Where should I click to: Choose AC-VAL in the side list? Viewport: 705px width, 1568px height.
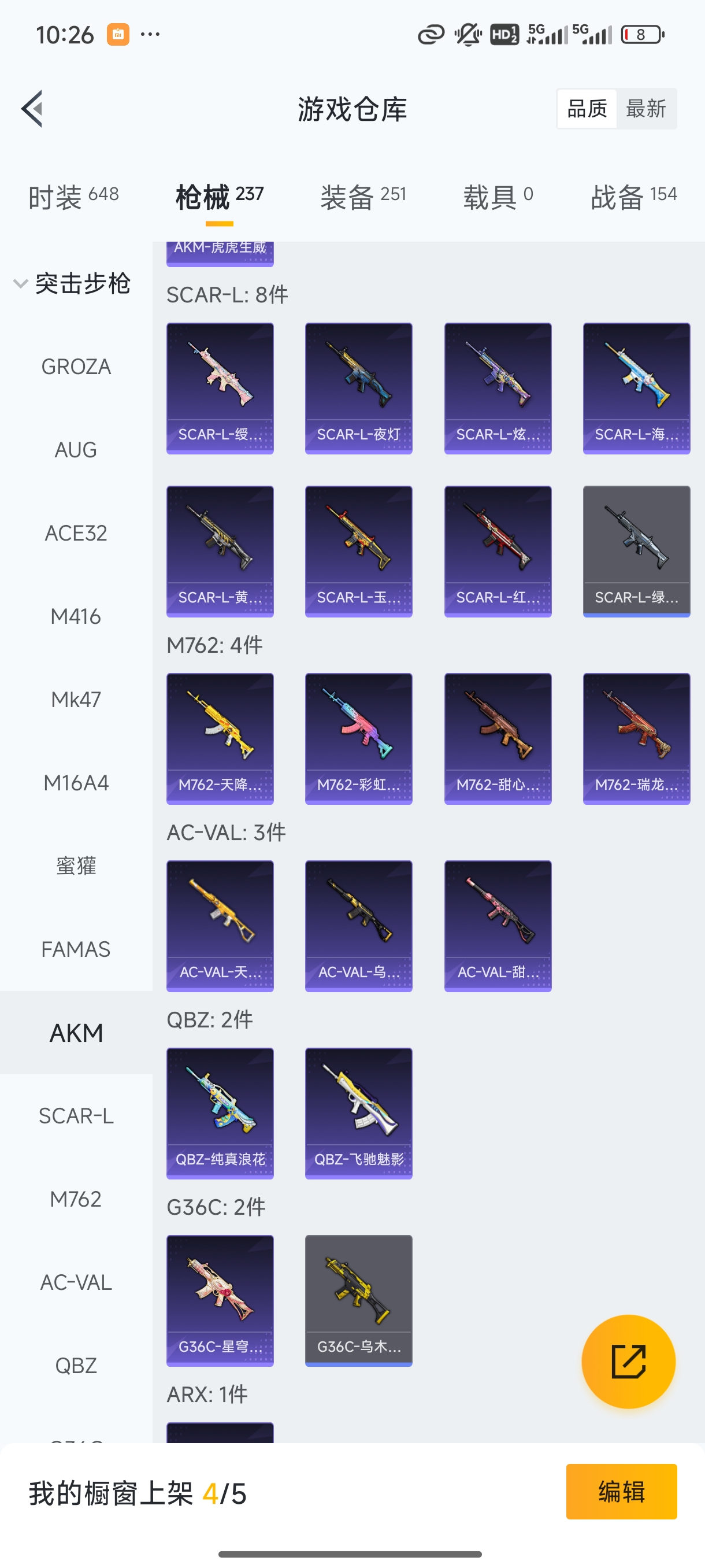click(x=76, y=1282)
